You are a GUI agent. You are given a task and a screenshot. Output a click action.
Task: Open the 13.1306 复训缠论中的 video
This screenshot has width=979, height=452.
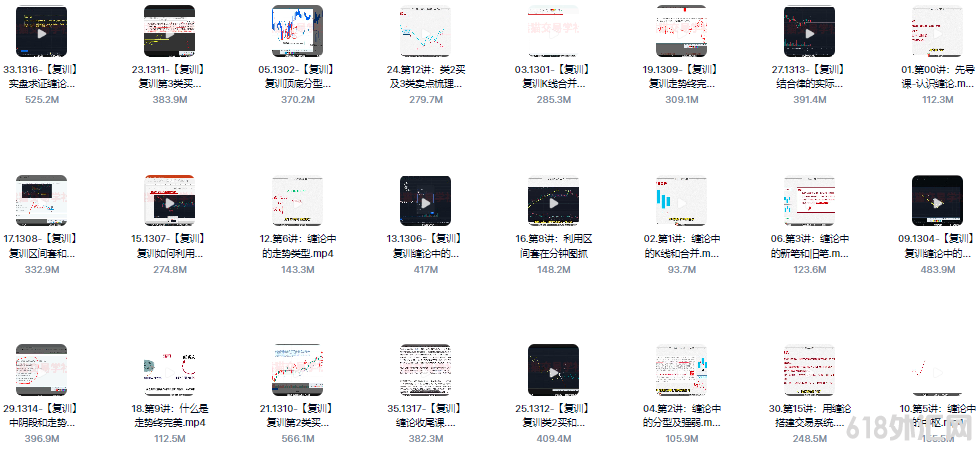(x=425, y=201)
